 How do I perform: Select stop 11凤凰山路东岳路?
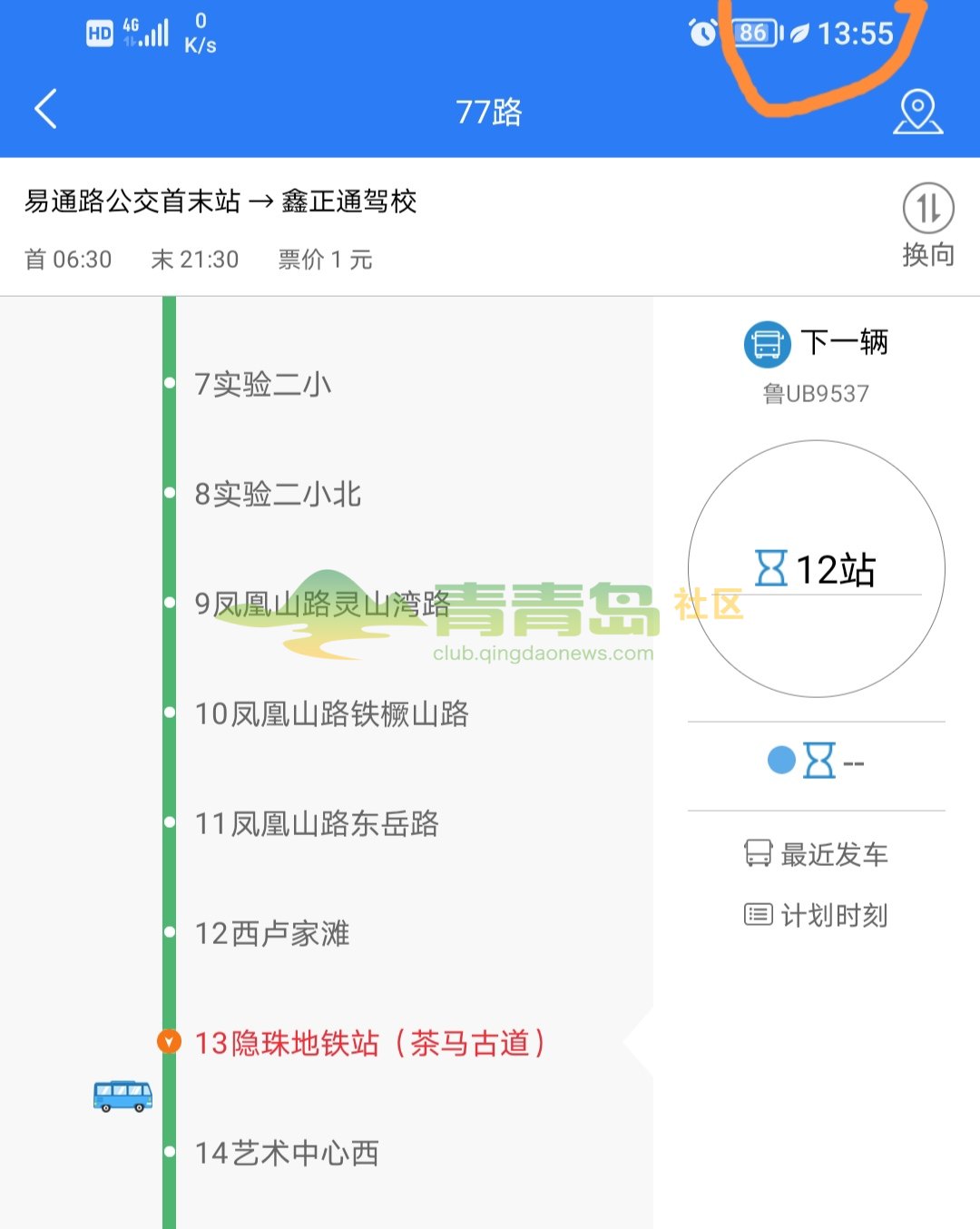coord(317,823)
